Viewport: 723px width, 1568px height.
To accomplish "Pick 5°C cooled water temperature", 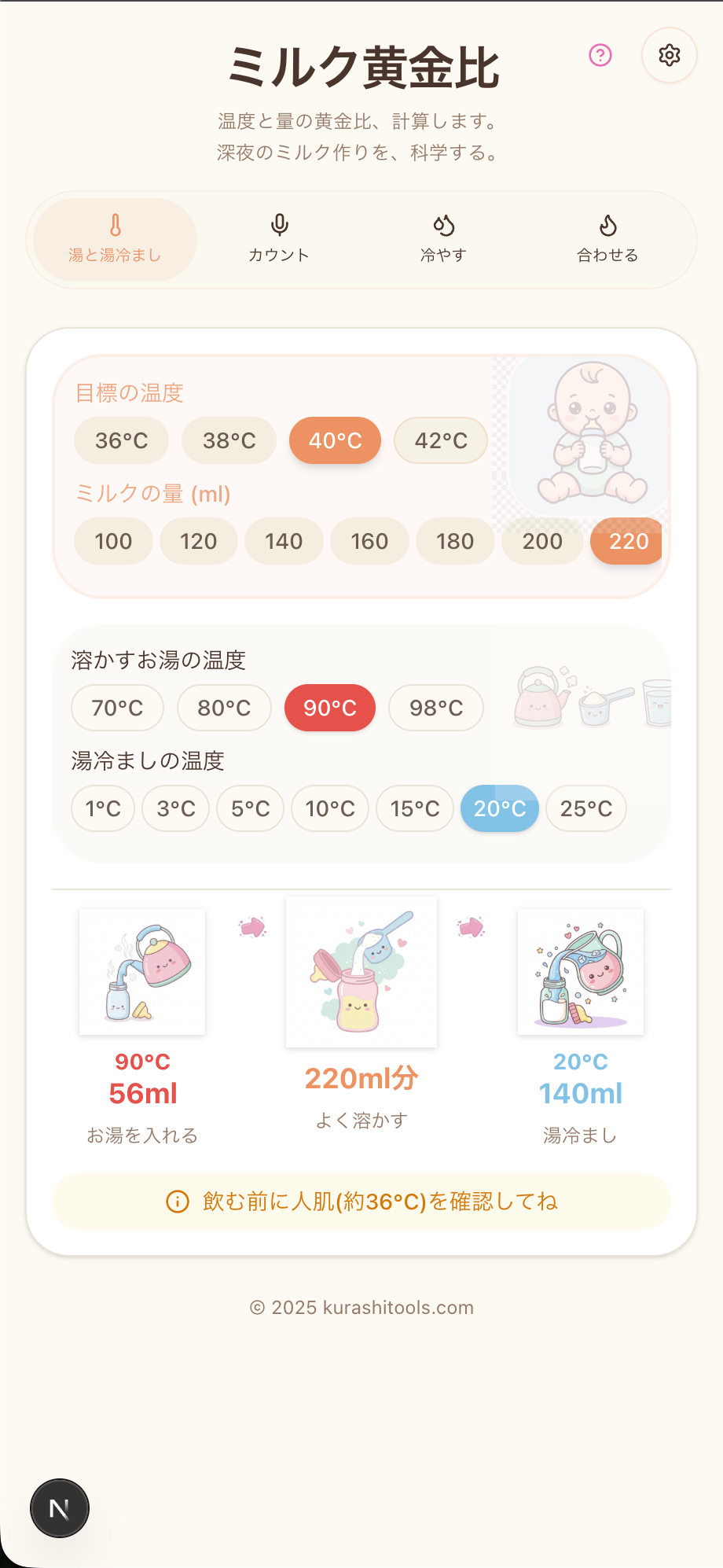I will pyautogui.click(x=251, y=808).
